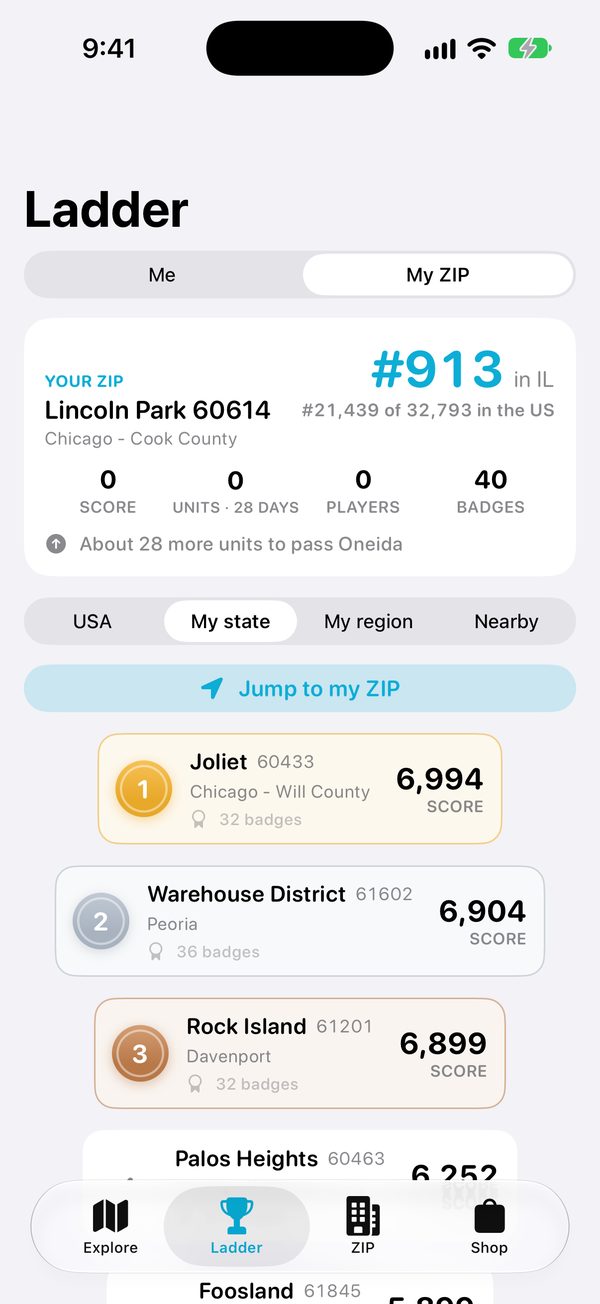This screenshot has width=600, height=1304.
Task: Open the Joliet 60433 card
Action: (300, 789)
